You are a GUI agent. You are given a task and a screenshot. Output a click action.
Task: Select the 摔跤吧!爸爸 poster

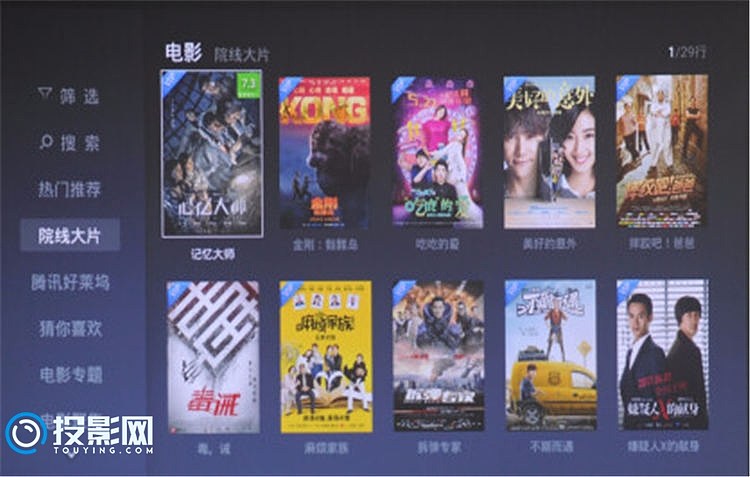click(661, 152)
